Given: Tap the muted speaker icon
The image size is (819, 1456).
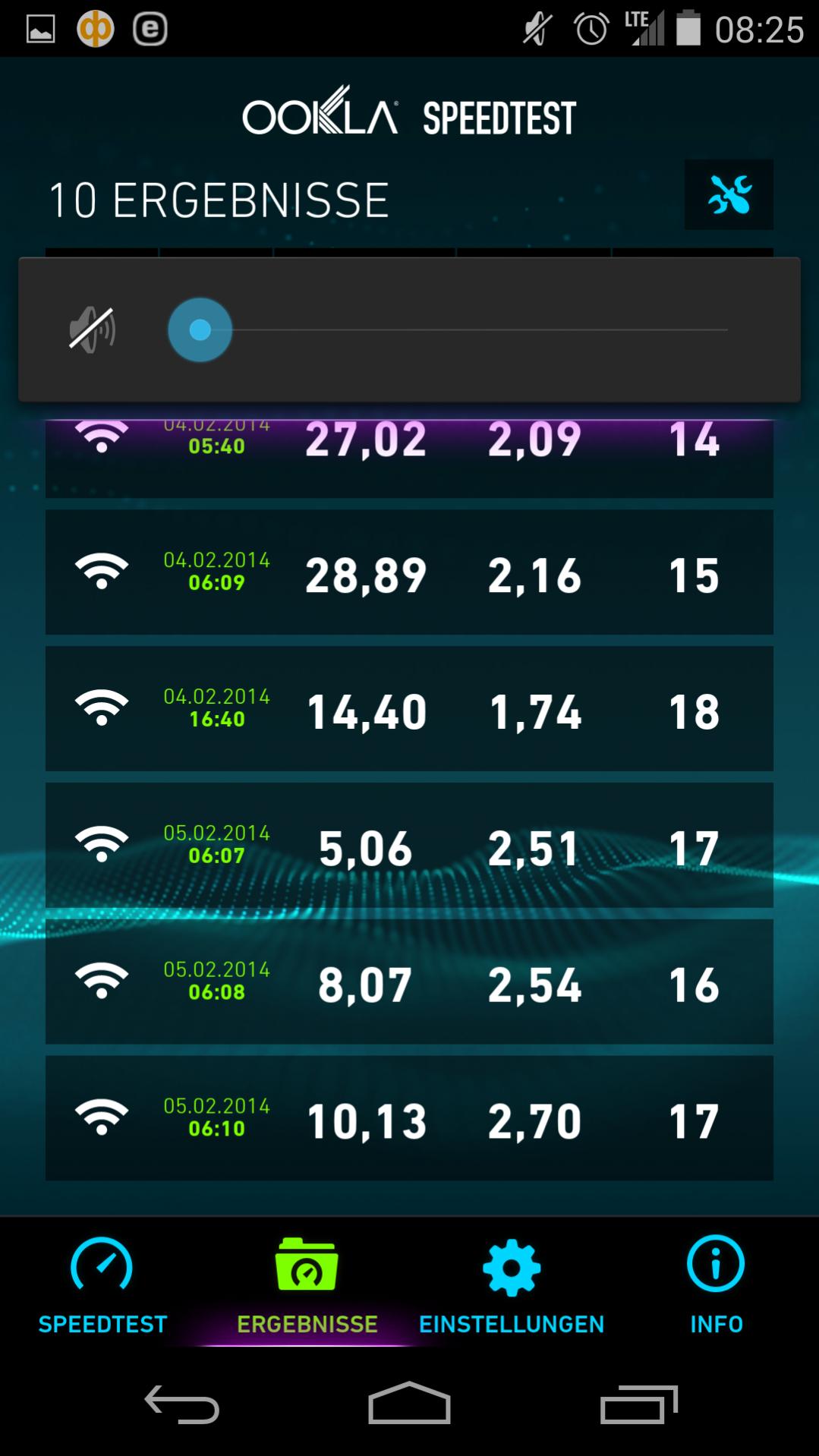Looking at the screenshot, I should 92,329.
